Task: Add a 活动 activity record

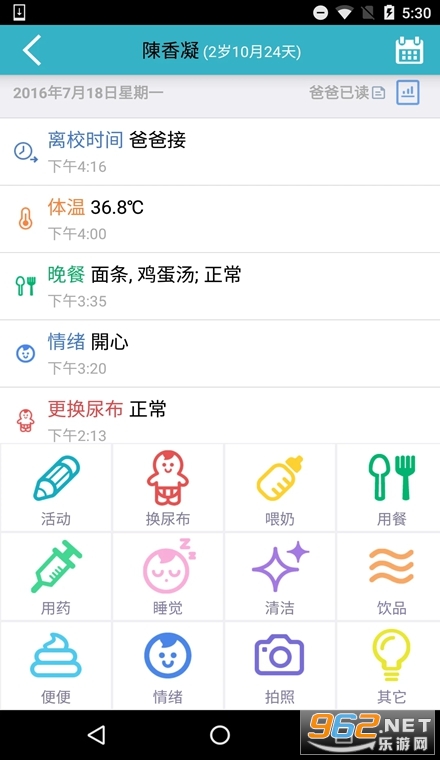Action: point(56,488)
